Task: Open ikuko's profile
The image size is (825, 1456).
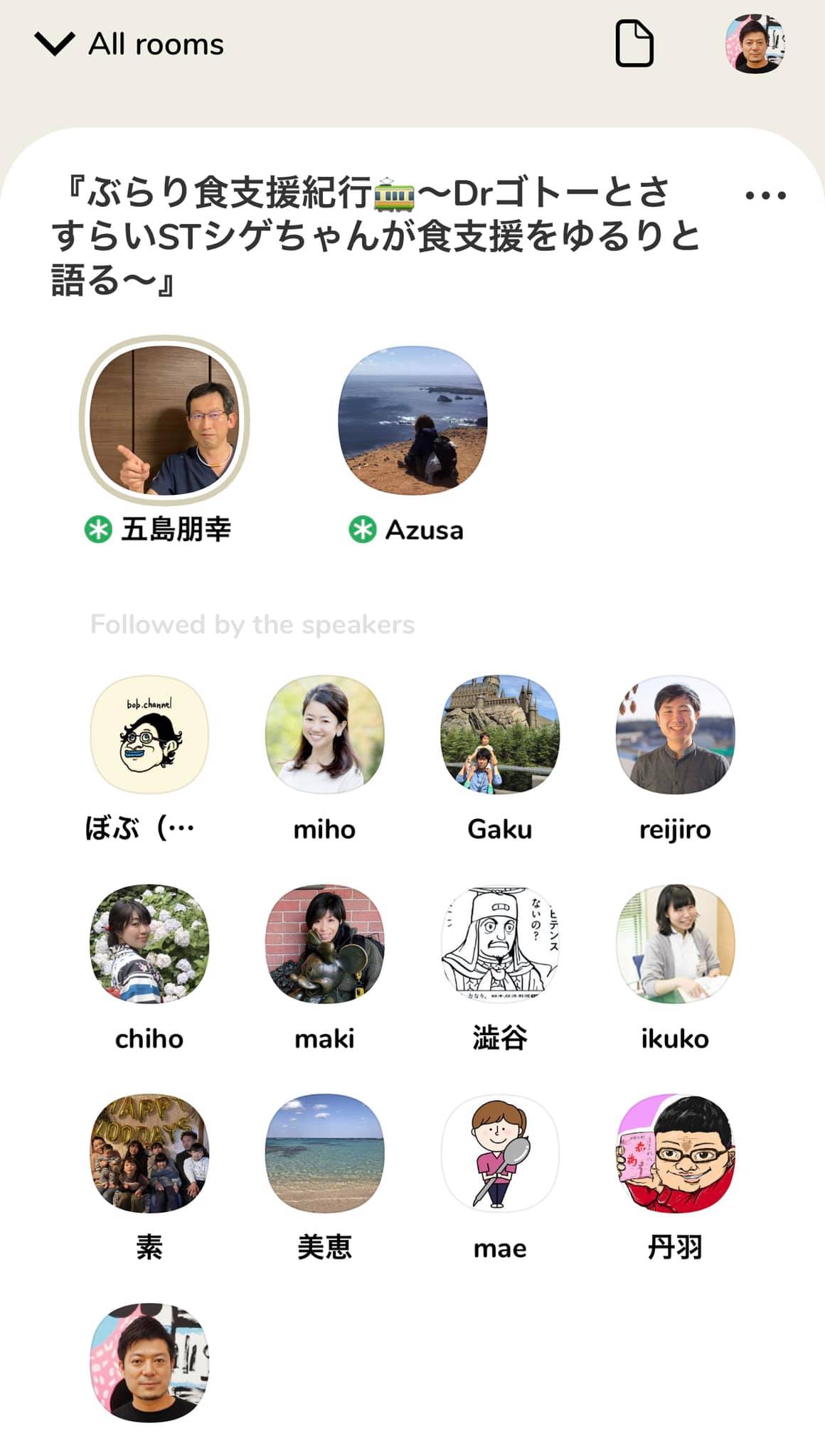Action: tap(675, 943)
